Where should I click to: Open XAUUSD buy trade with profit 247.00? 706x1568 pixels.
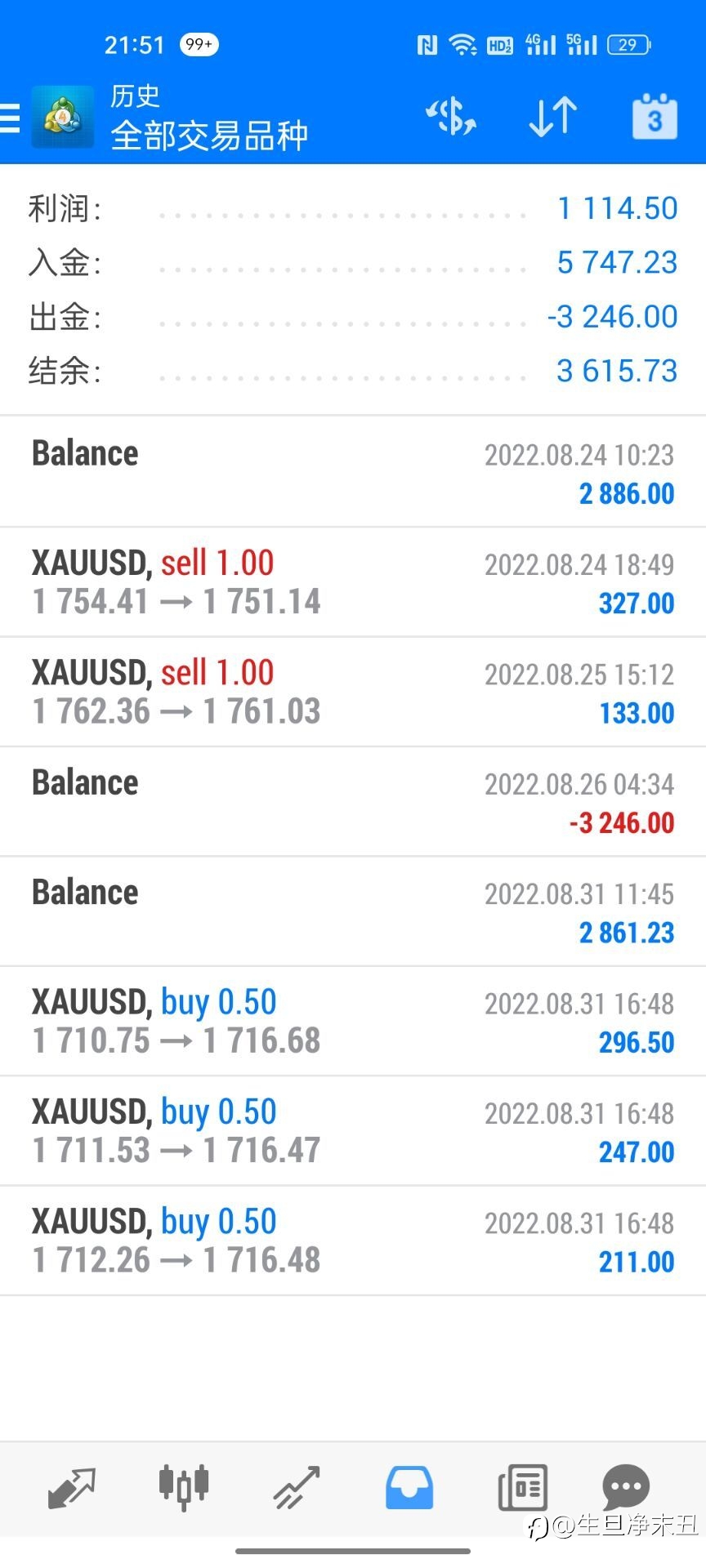click(x=353, y=1131)
